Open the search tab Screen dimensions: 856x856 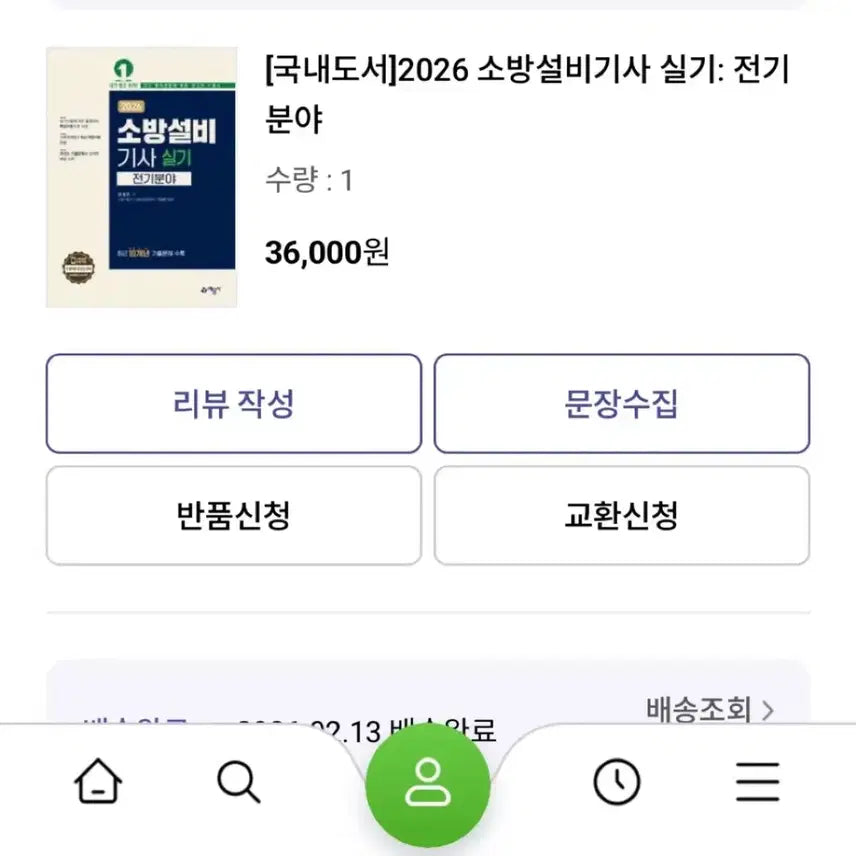[x=238, y=781]
